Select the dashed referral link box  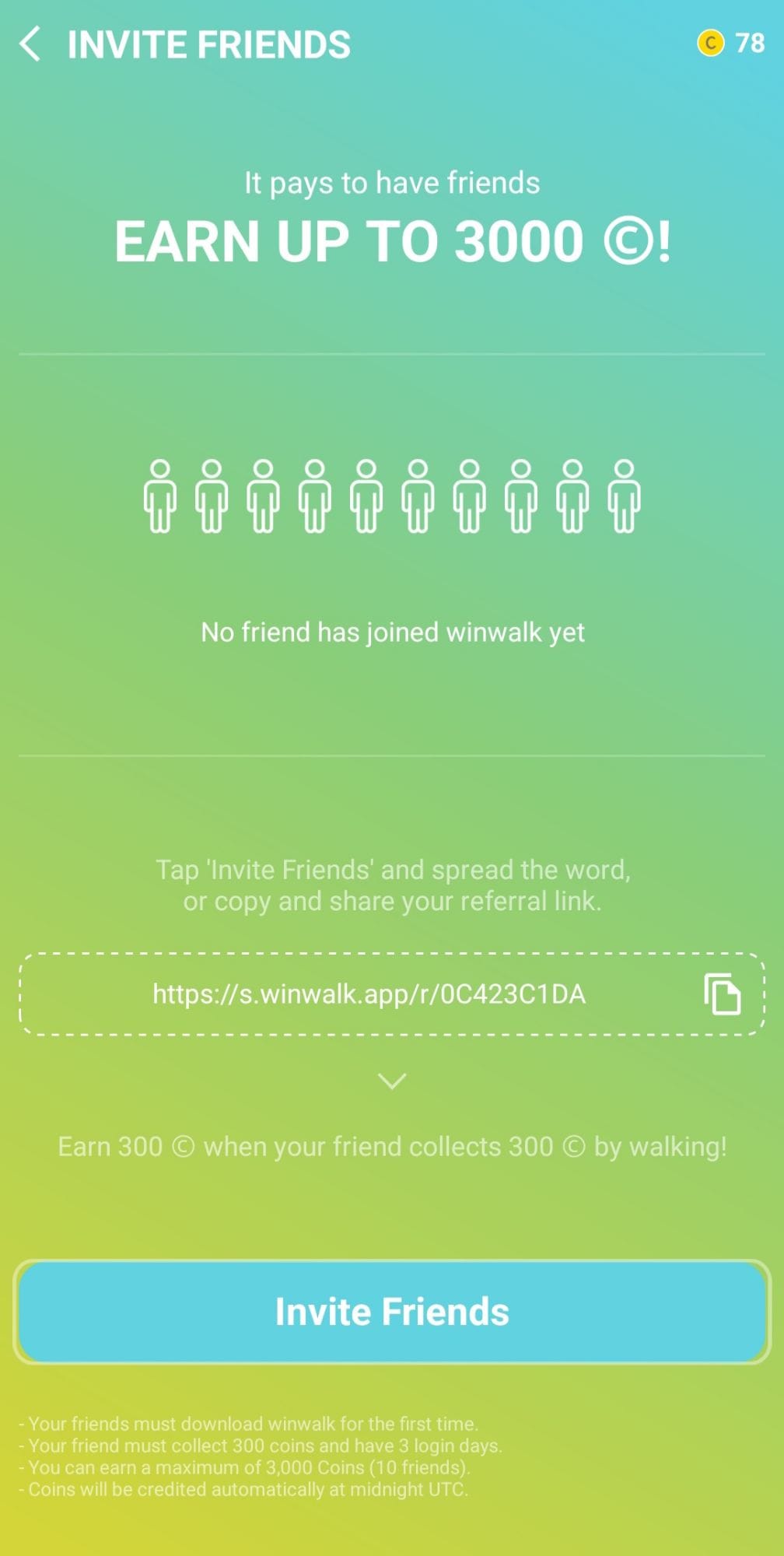[x=391, y=994]
